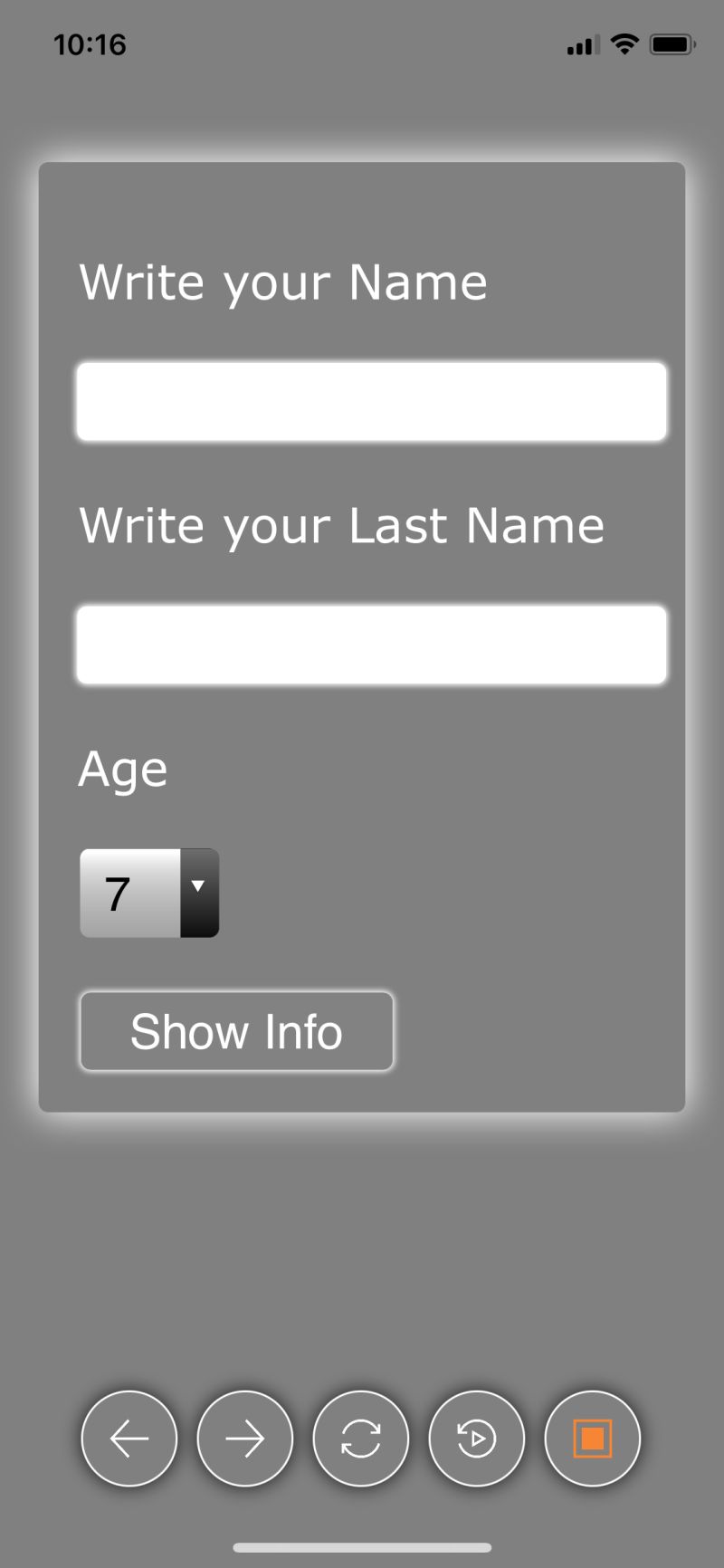Tap the refresh icon in the bottom bar
Image resolution: width=724 pixels, height=1568 pixels.
click(360, 1439)
